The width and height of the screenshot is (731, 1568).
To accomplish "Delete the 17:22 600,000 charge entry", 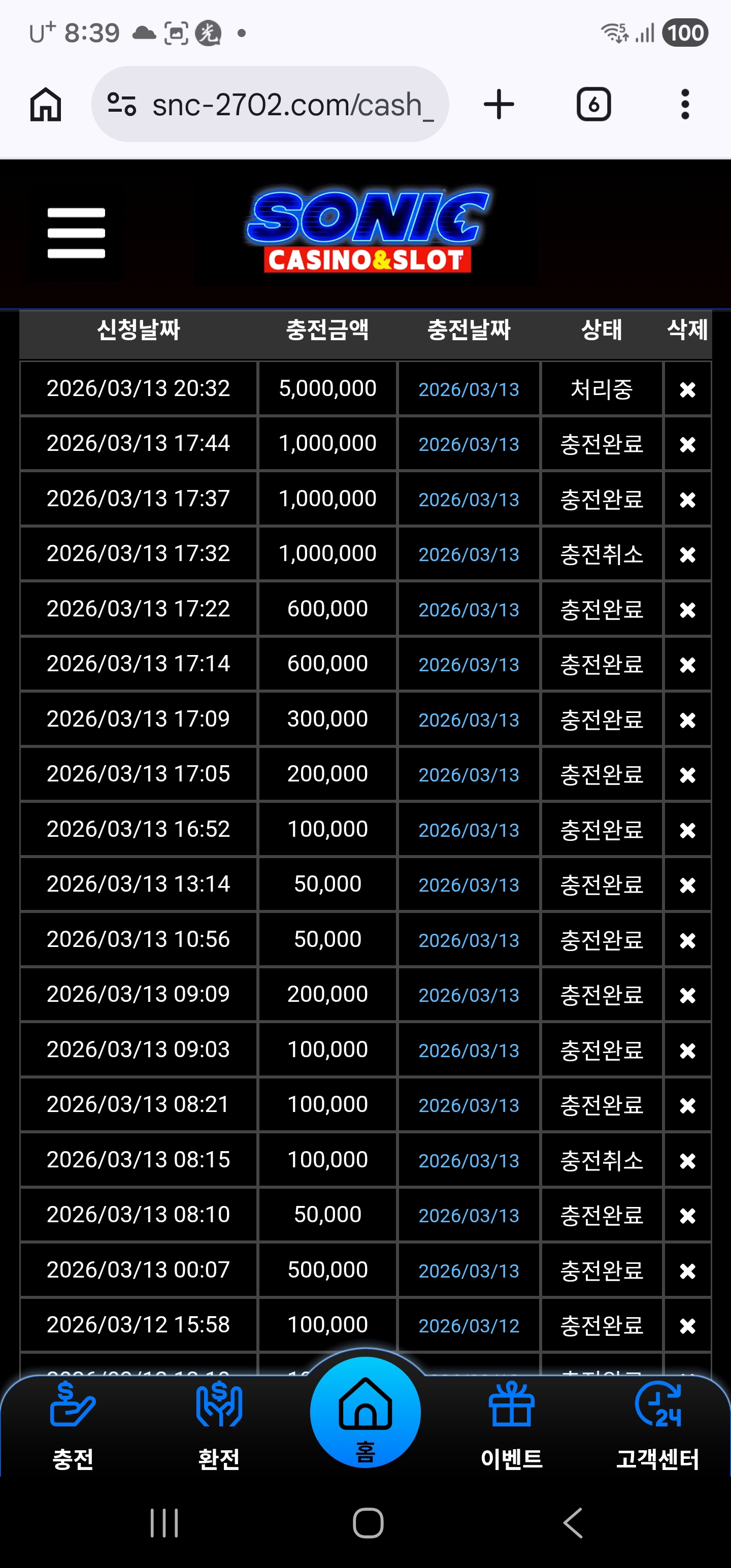I will (x=687, y=610).
